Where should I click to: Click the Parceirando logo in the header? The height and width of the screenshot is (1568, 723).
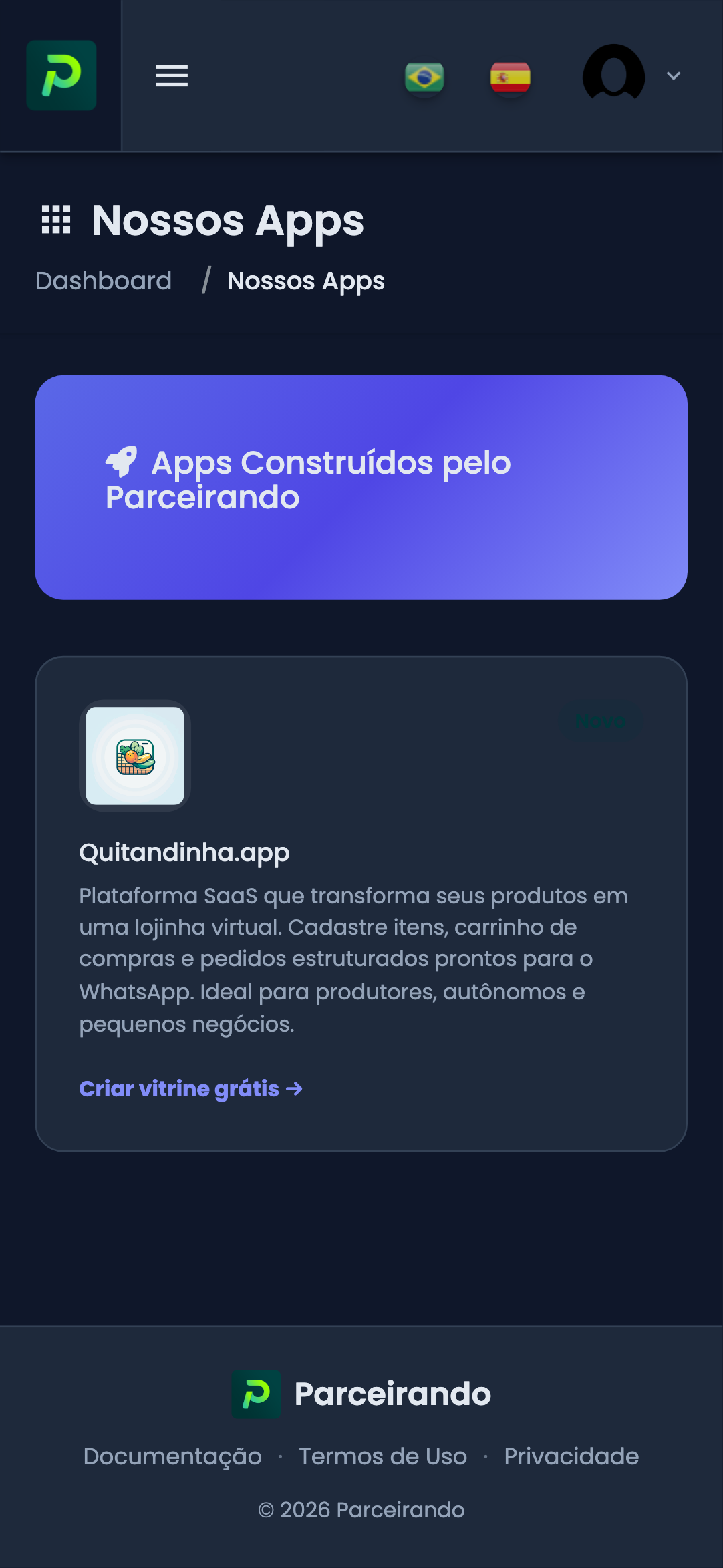[61, 75]
